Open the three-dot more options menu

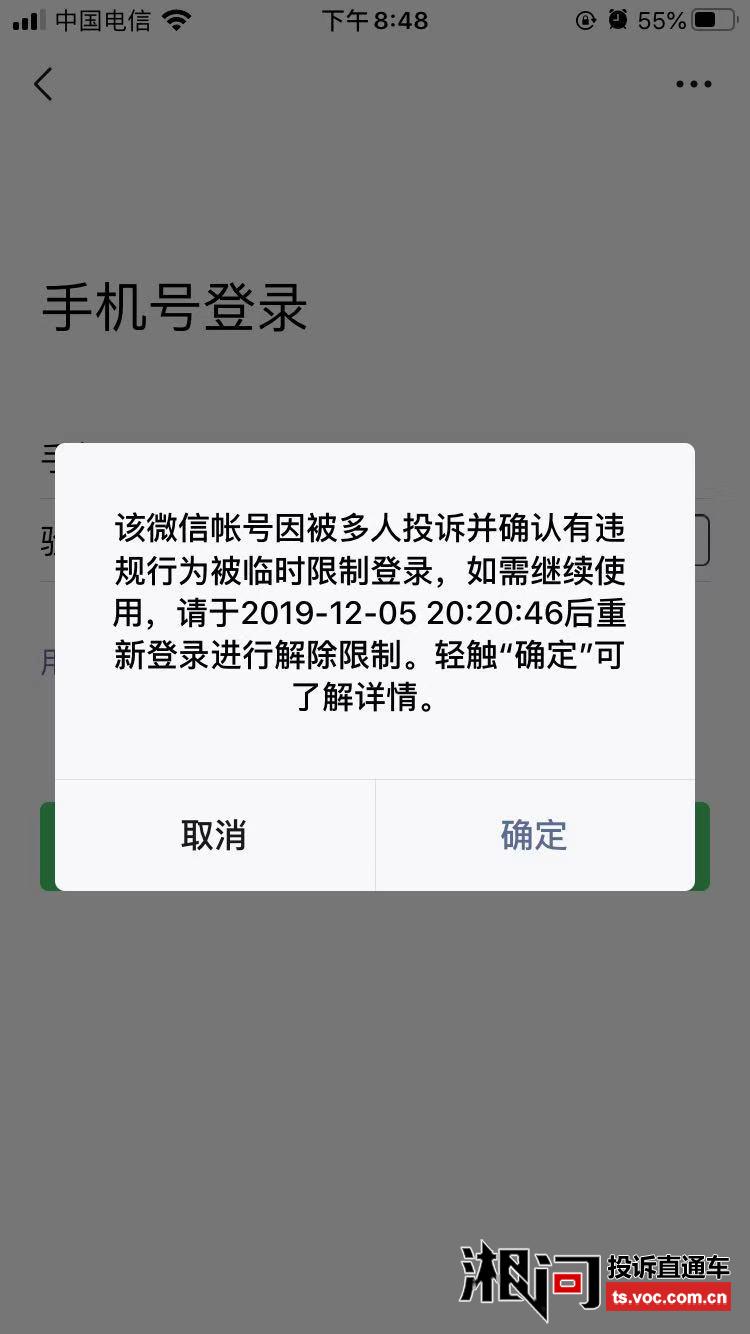click(693, 84)
